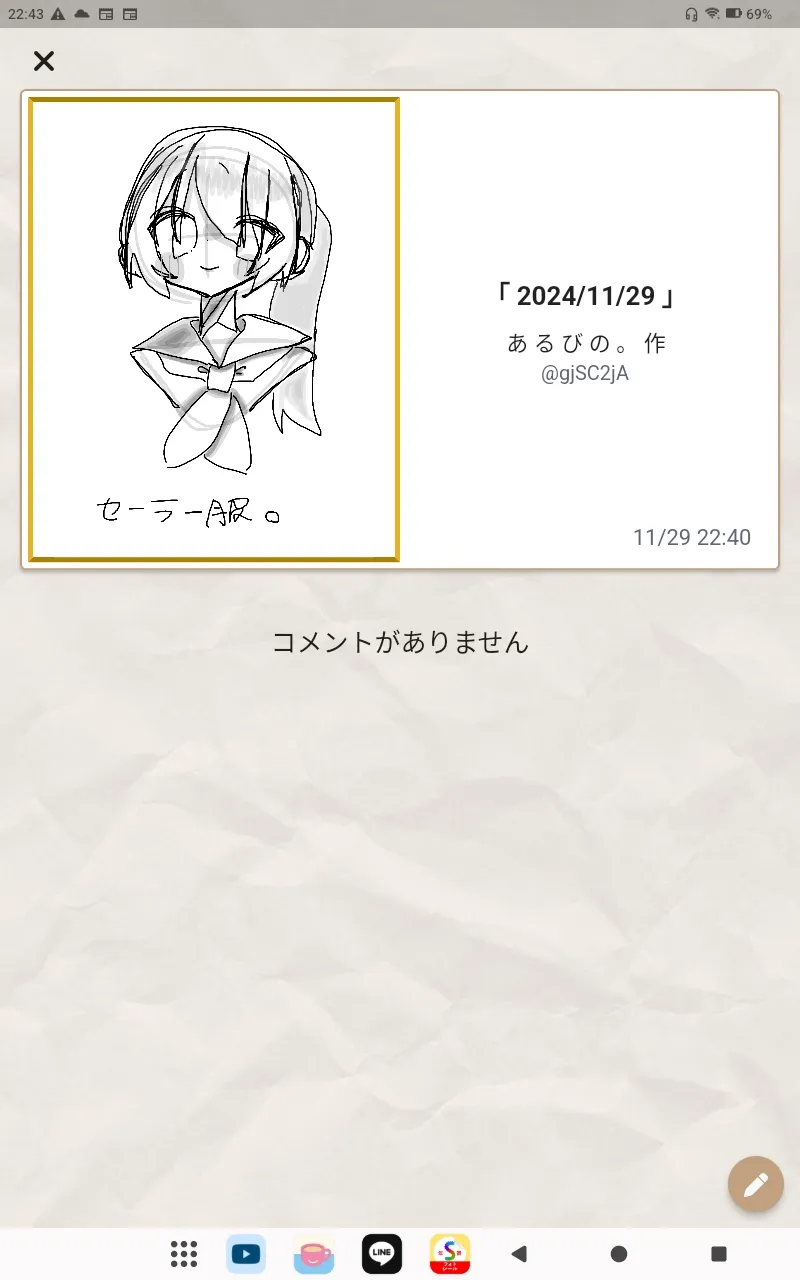Viewport: 800px width, 1280px height.
Task: Open the teacup app from the taskbar
Action: [x=314, y=1254]
